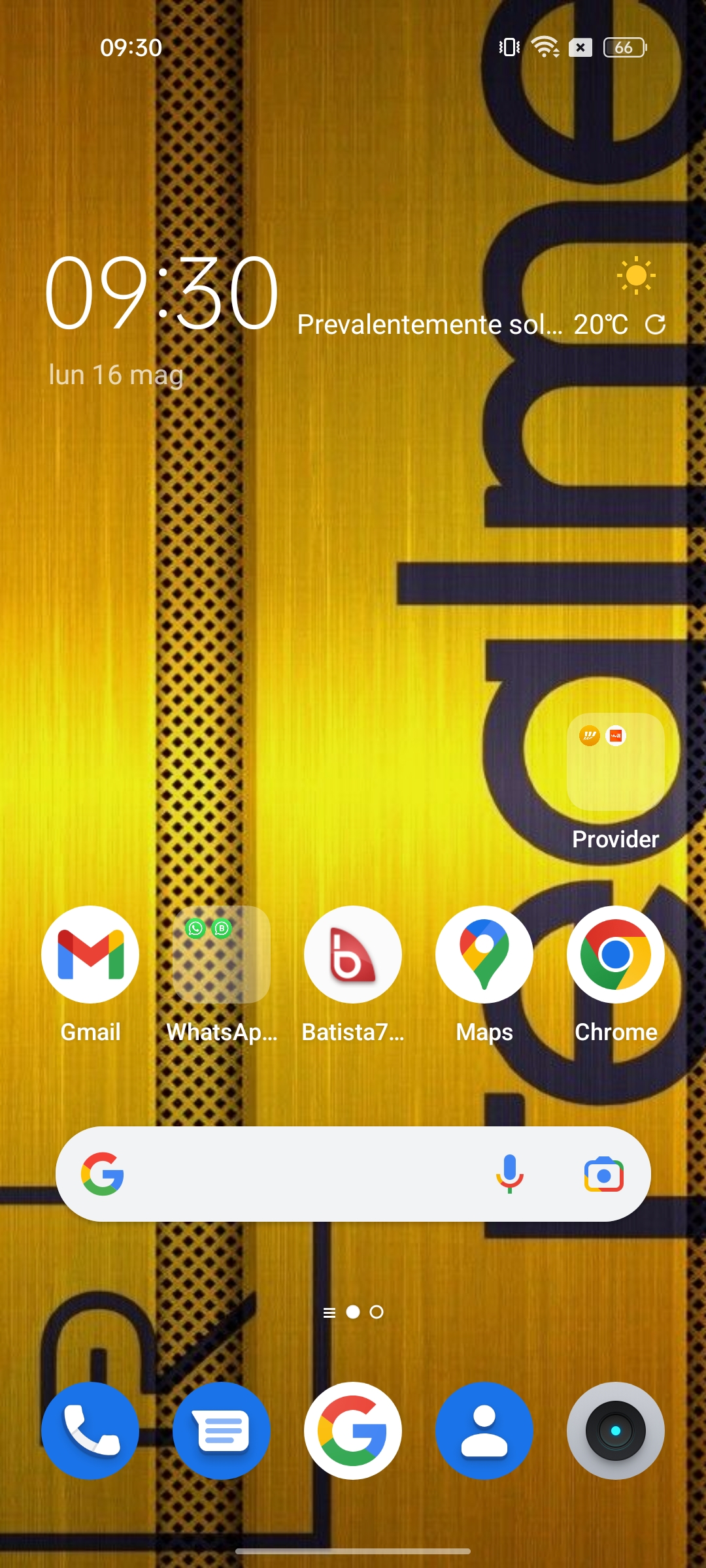The height and width of the screenshot is (1568, 706).
Task: Open Google Maps
Action: point(484,955)
